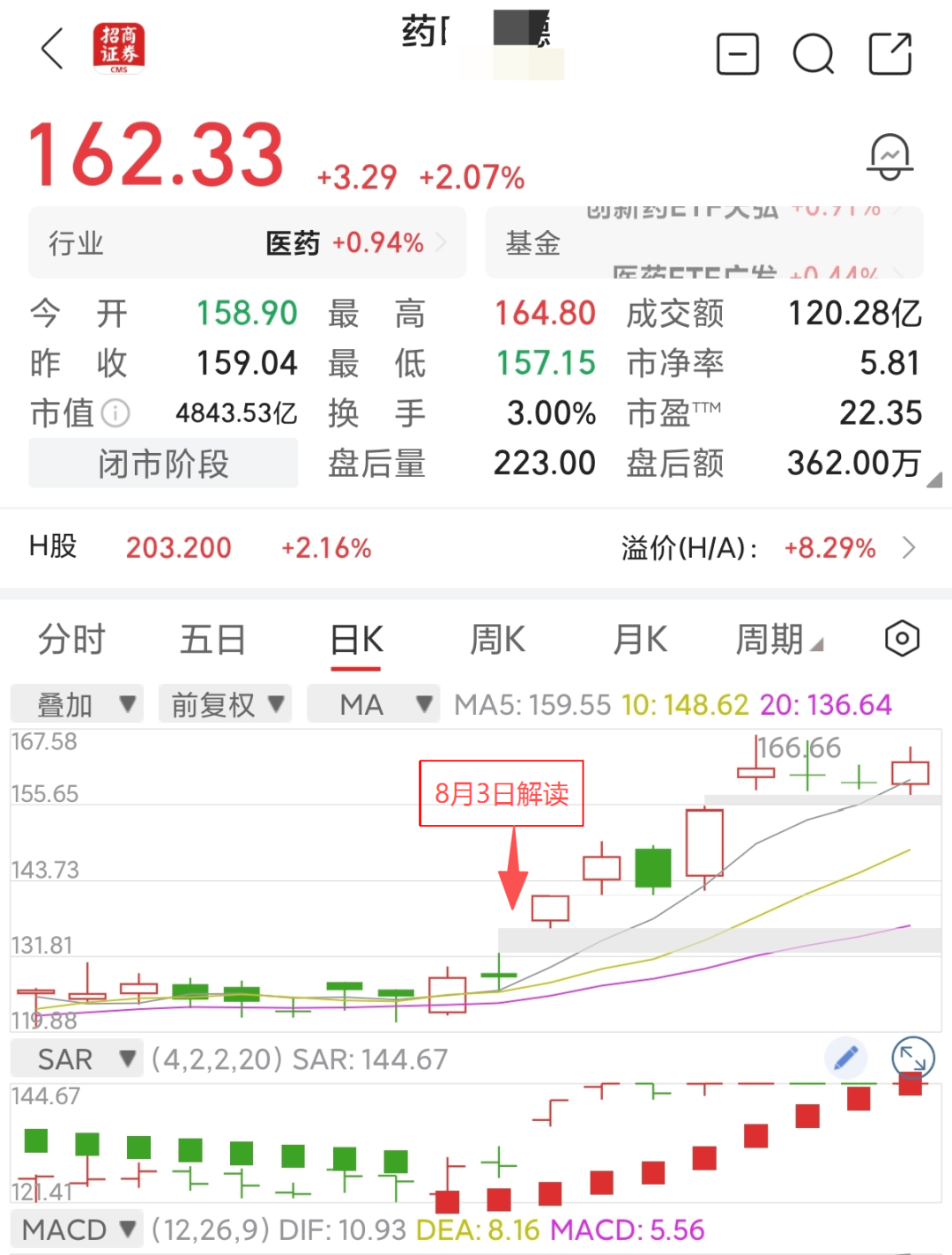Switch to the 周K chart tab

[497, 639]
